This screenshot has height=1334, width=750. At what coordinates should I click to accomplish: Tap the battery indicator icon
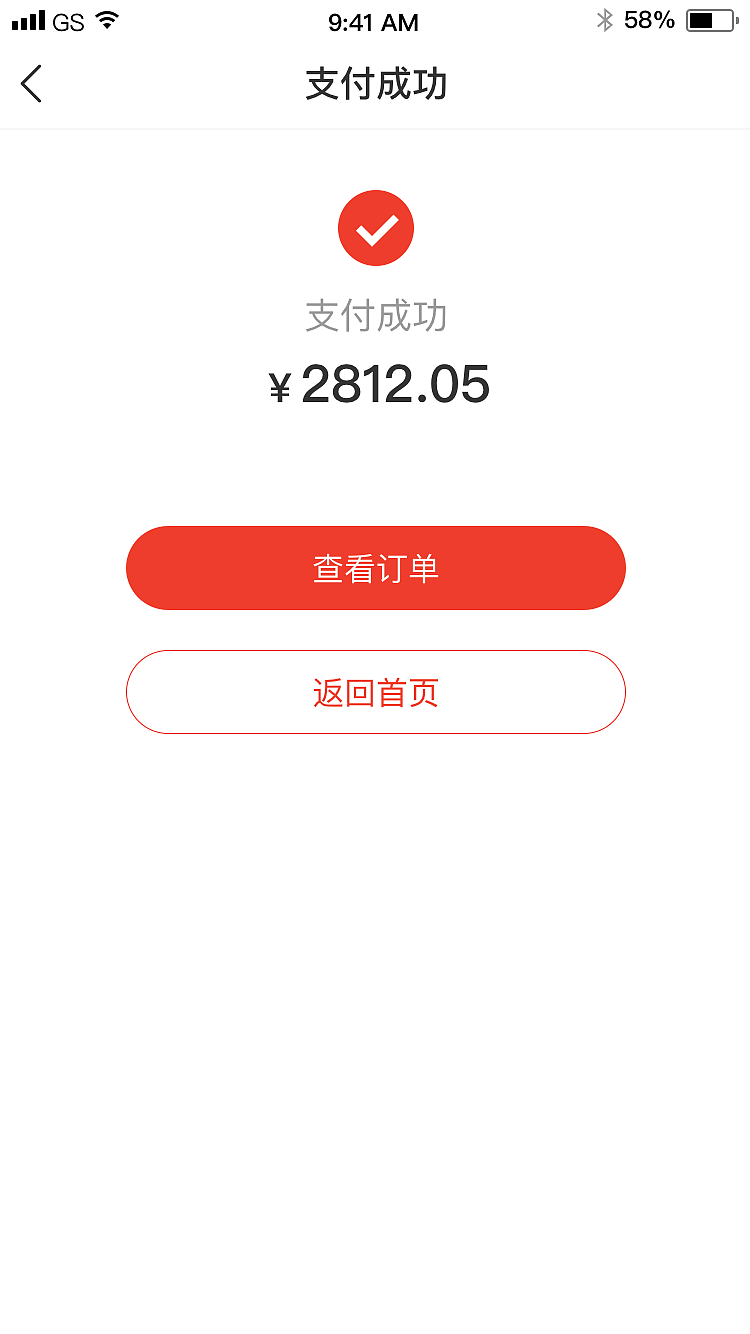click(x=709, y=20)
